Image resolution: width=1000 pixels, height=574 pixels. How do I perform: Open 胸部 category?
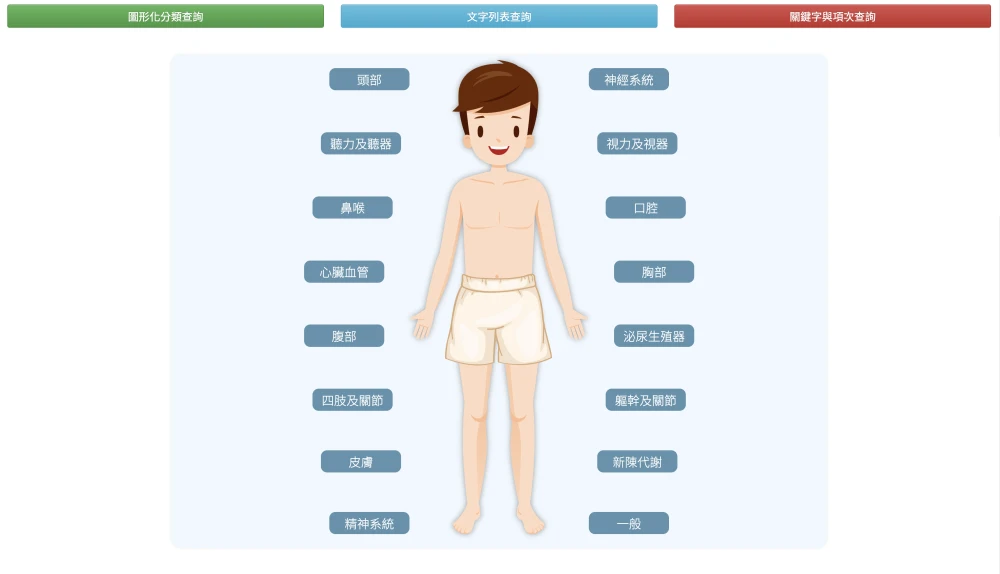tap(653, 272)
